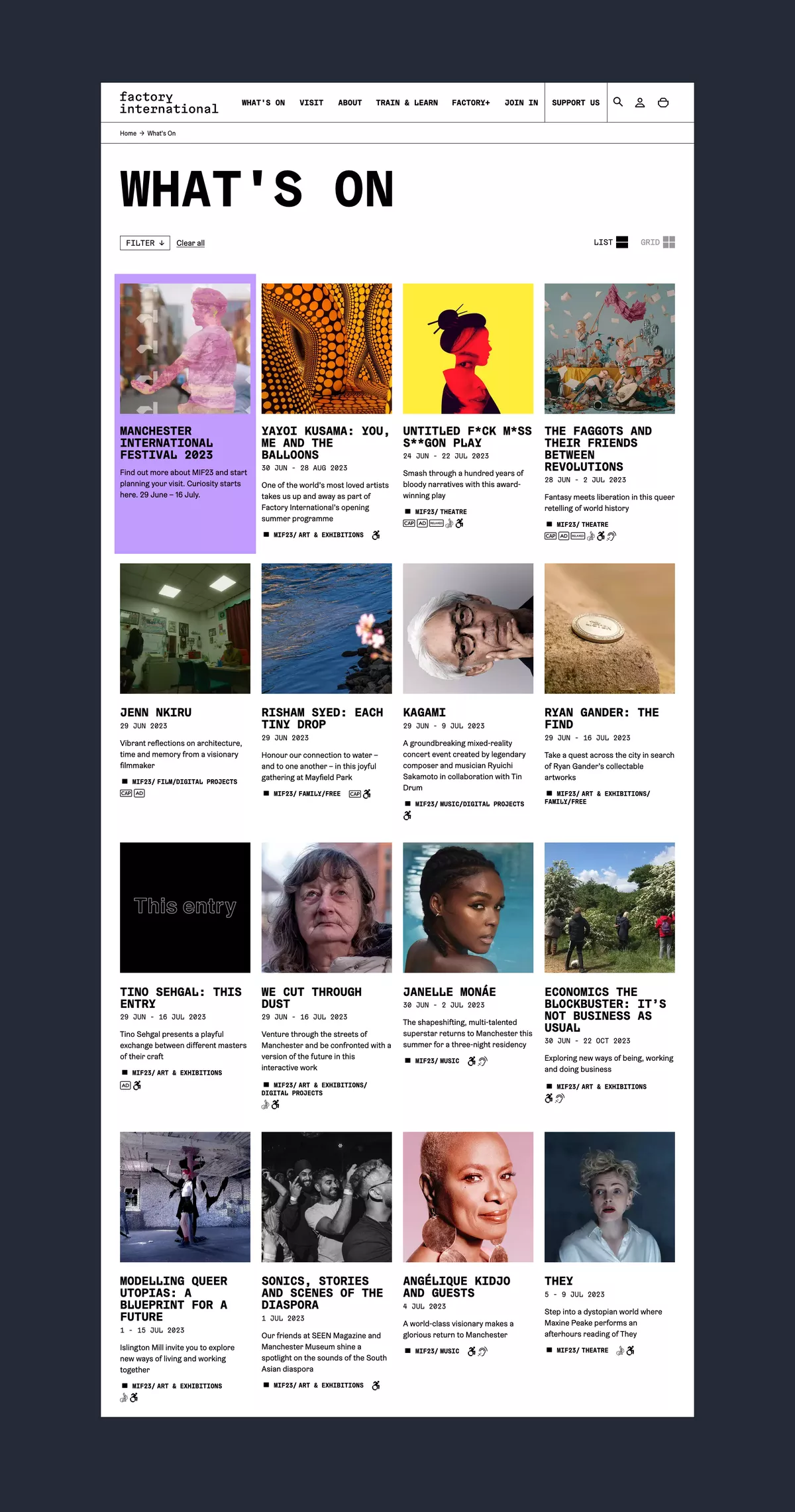Open Manchester International Festival 2023 card
The width and height of the screenshot is (795, 1512).
click(166, 443)
